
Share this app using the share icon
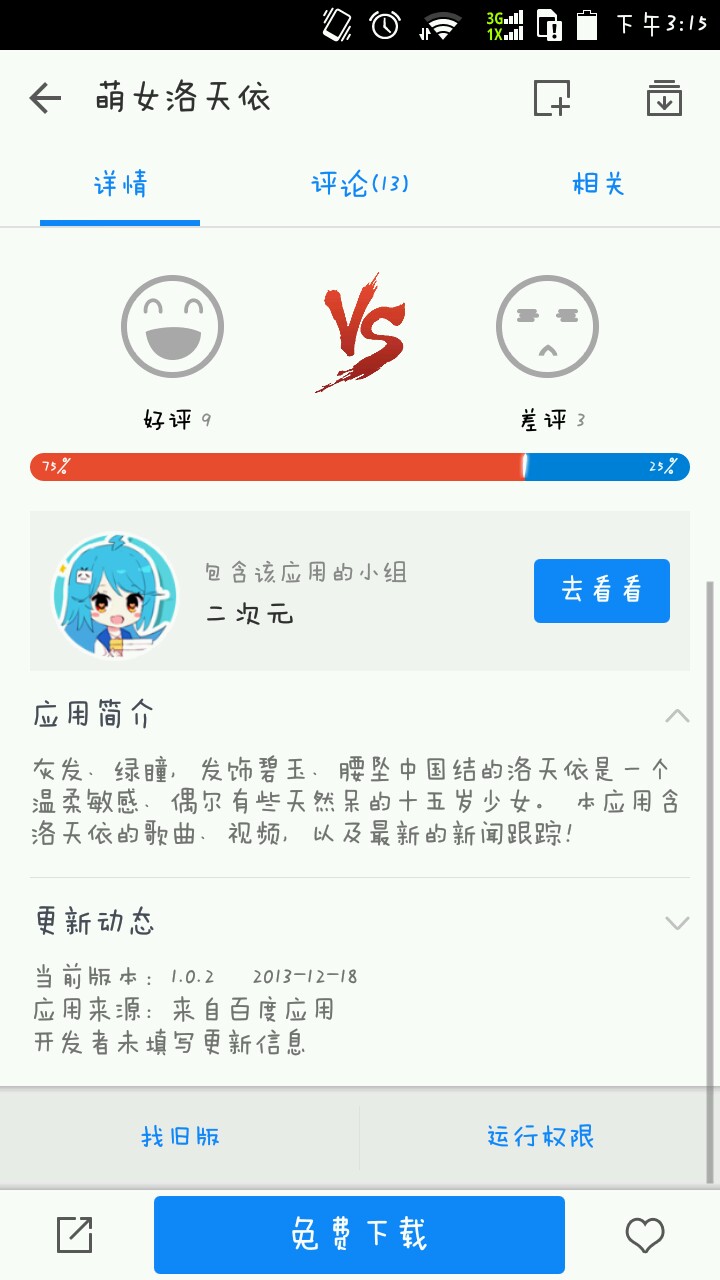tap(75, 1235)
